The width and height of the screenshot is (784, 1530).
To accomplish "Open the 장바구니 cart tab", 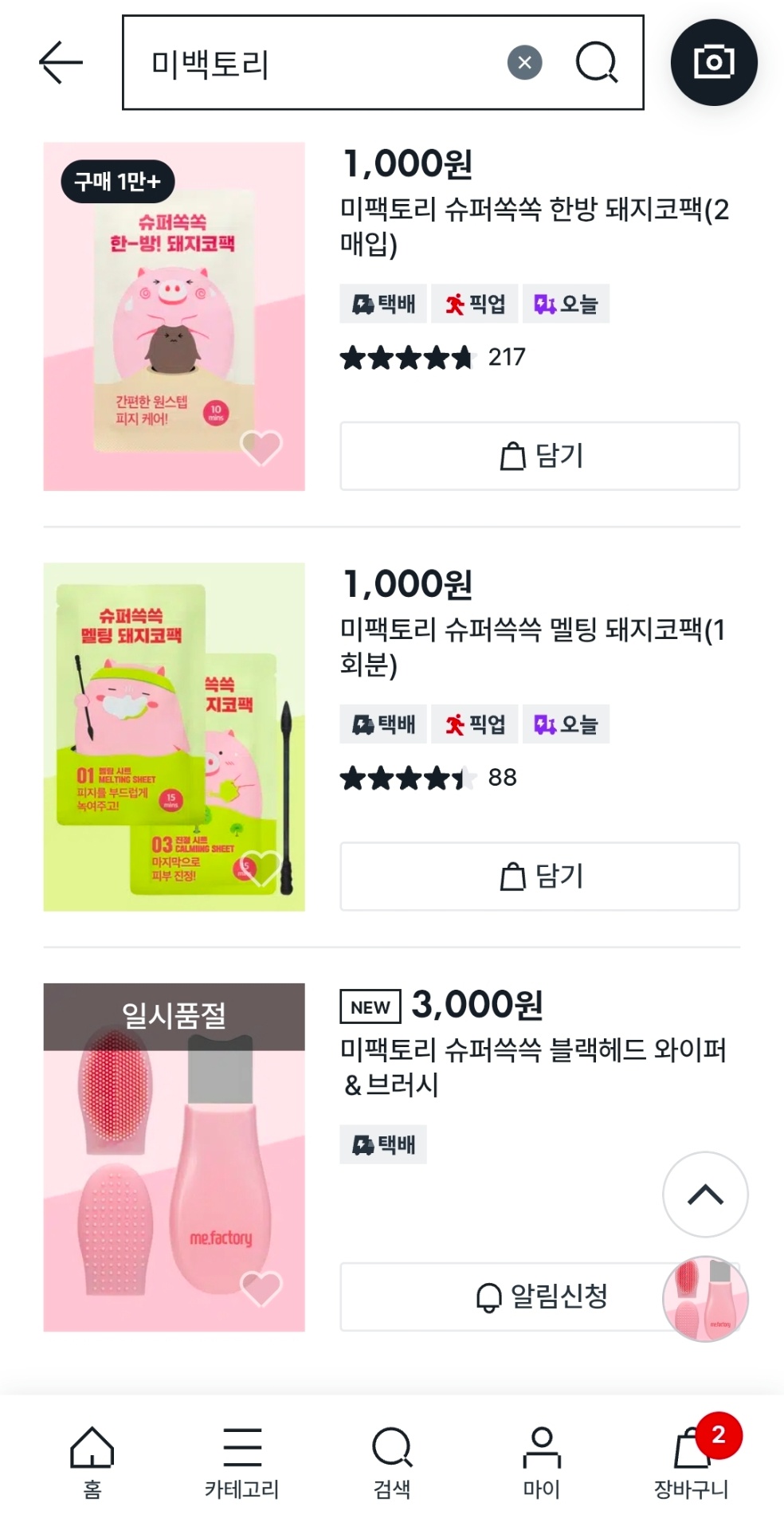I will (x=691, y=1461).
